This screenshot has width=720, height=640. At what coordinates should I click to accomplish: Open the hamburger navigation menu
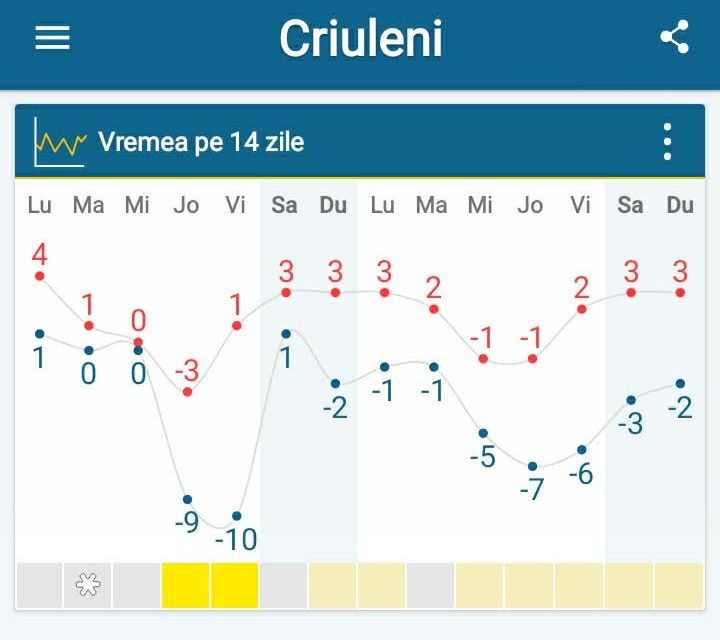point(52,38)
